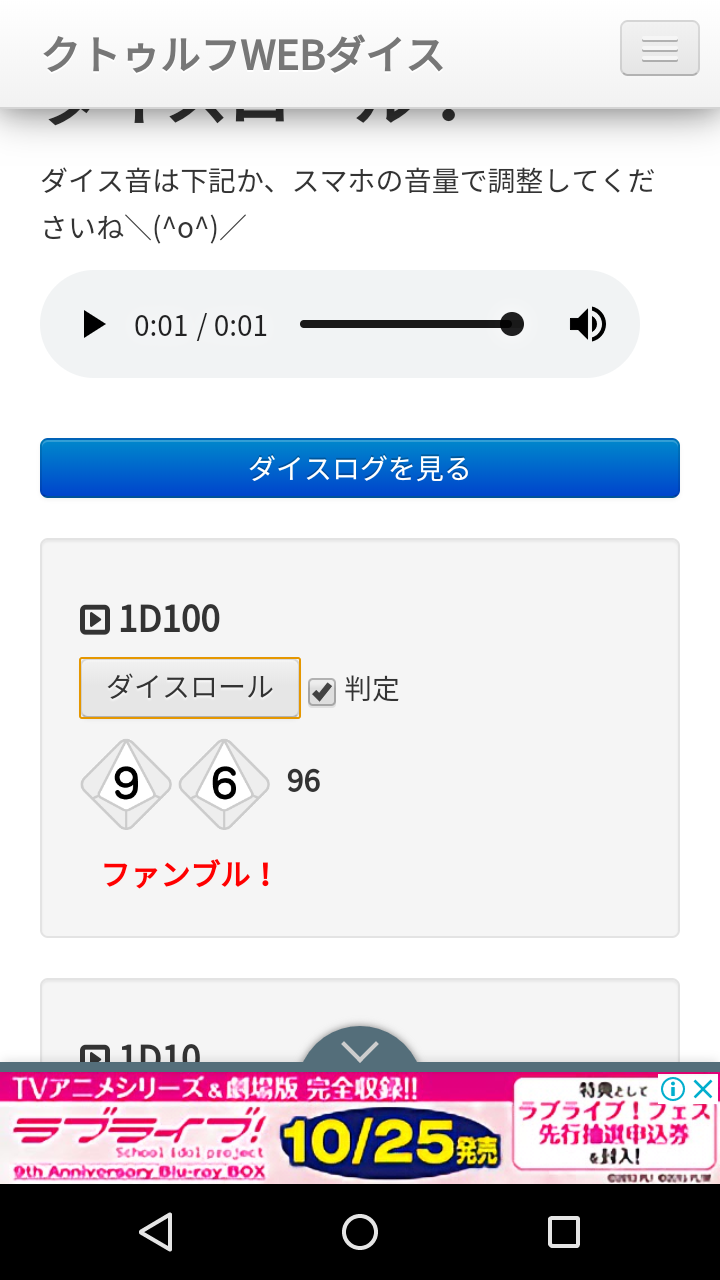Go to the home screen
Screen dimensions: 720x1280
pyautogui.click(x=360, y=1232)
